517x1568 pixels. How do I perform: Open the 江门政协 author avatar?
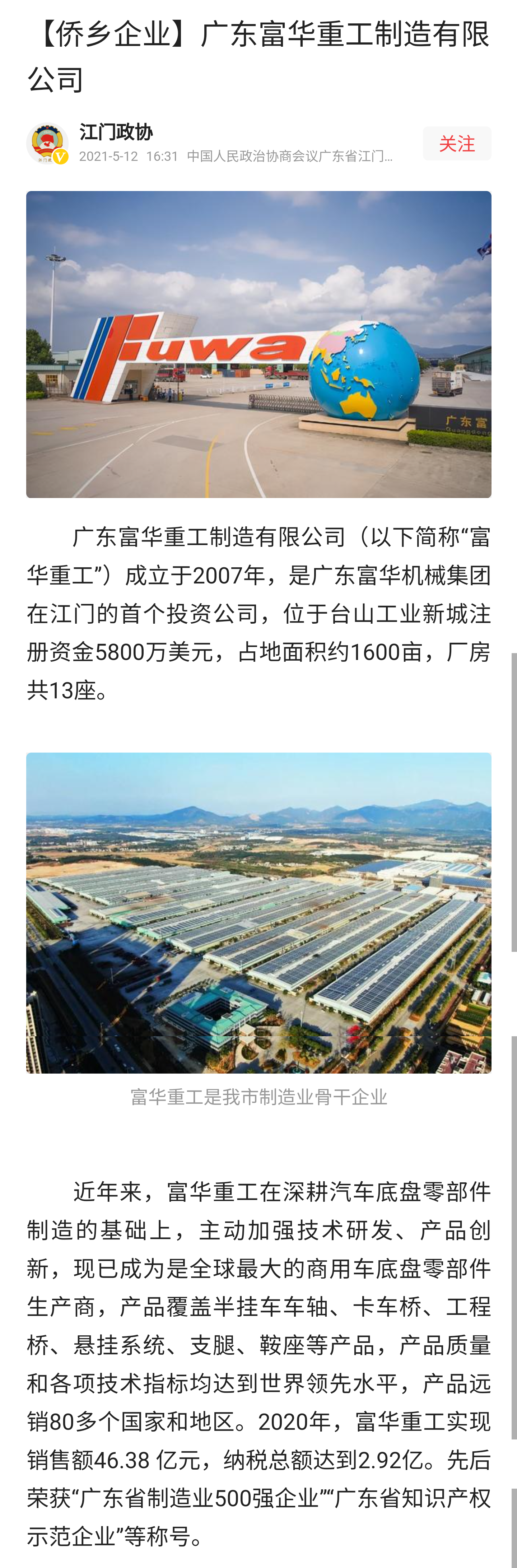coord(47,144)
